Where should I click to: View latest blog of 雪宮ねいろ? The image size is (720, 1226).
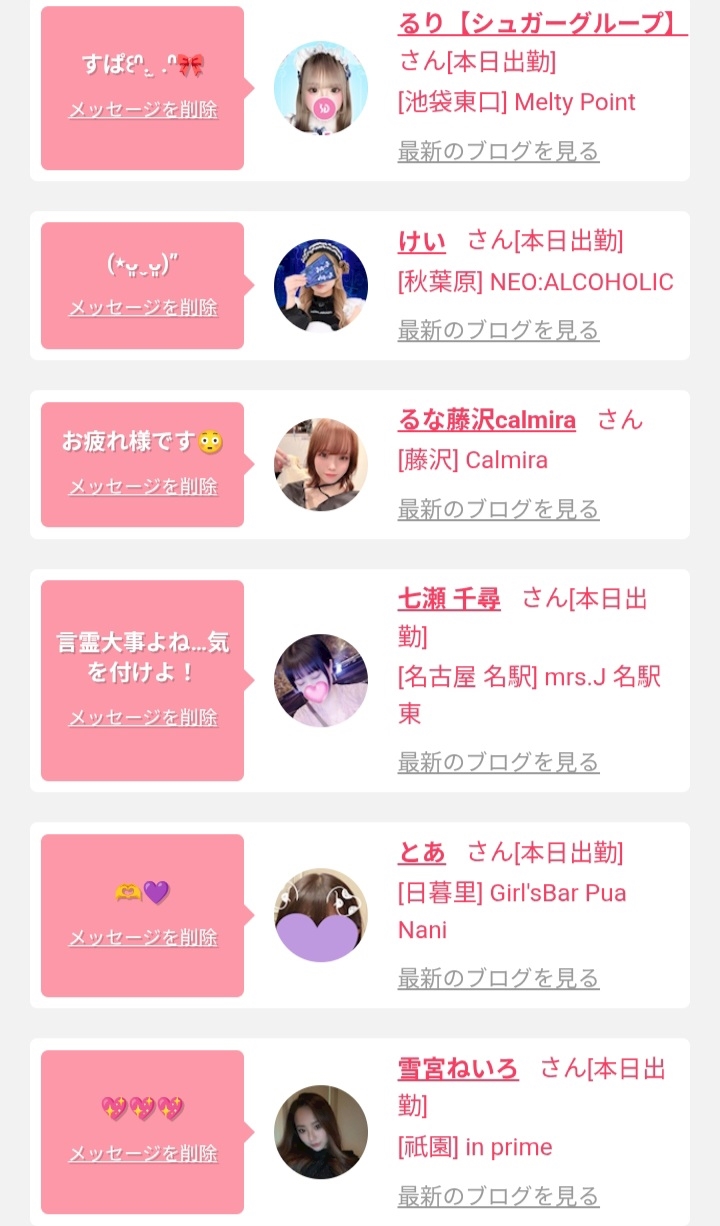point(498,1195)
